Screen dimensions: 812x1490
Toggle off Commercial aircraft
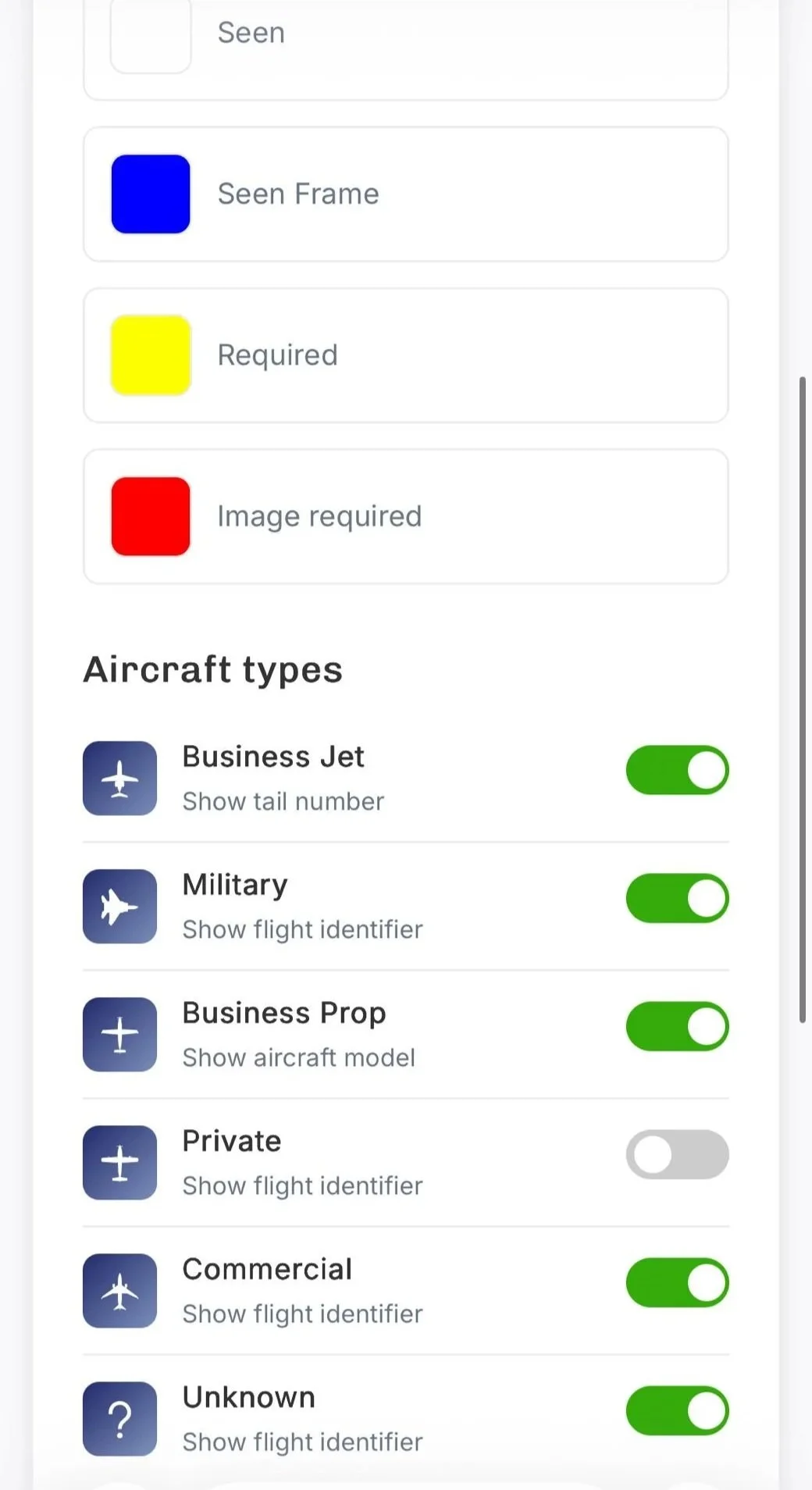[x=677, y=1282]
